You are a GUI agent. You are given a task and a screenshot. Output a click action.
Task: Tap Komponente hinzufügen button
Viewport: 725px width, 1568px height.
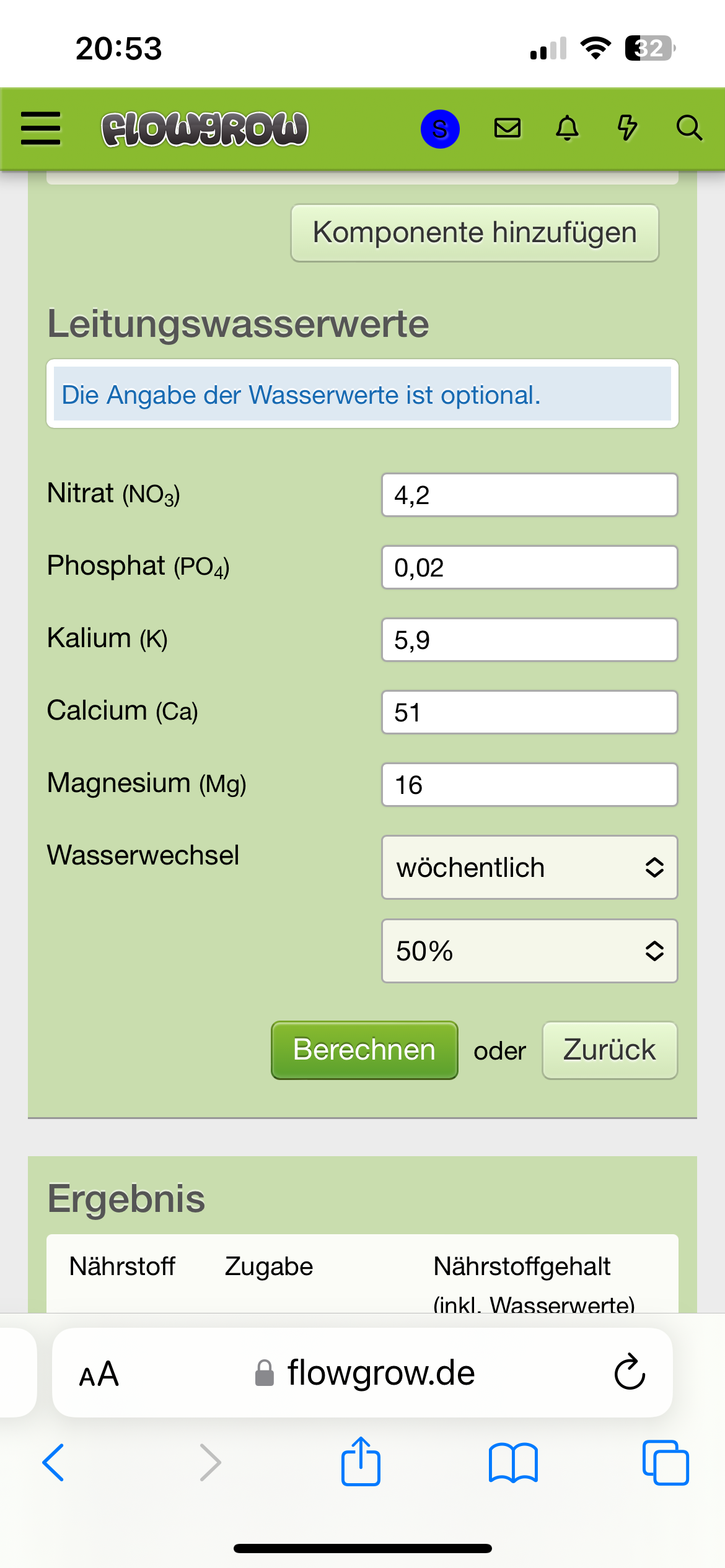[475, 233]
